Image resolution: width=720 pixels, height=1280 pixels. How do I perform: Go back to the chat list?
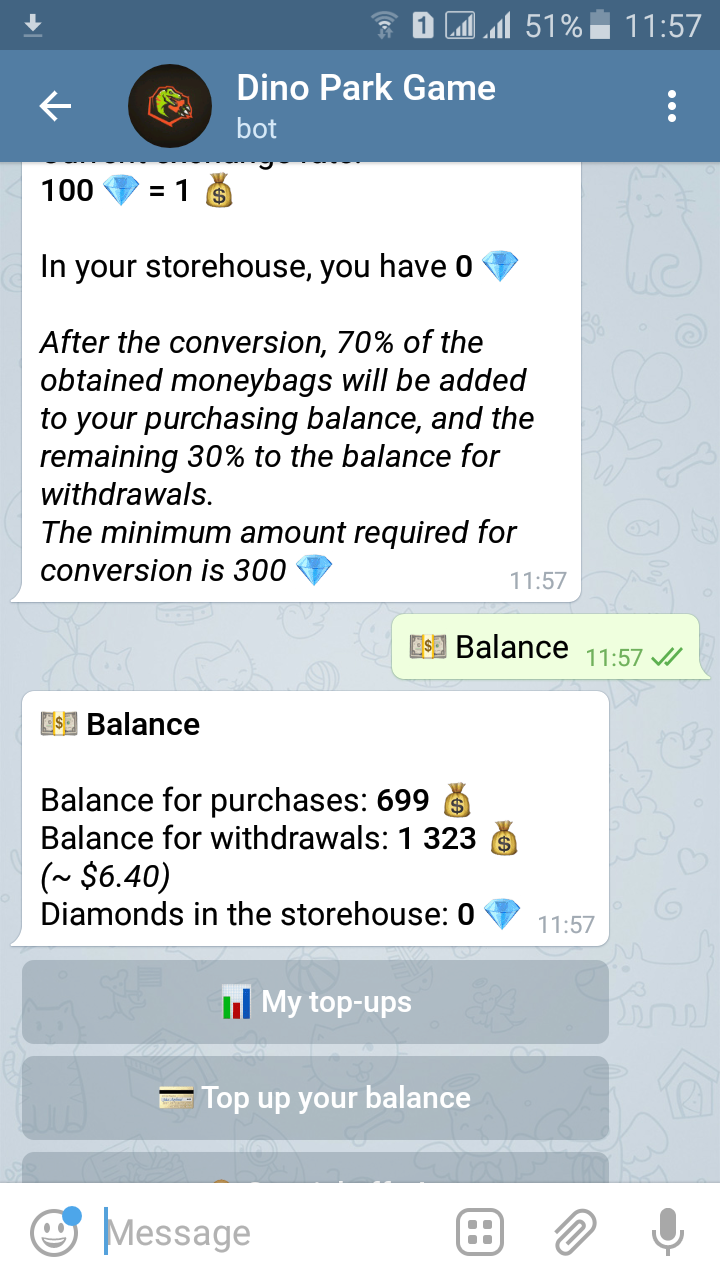click(55, 106)
